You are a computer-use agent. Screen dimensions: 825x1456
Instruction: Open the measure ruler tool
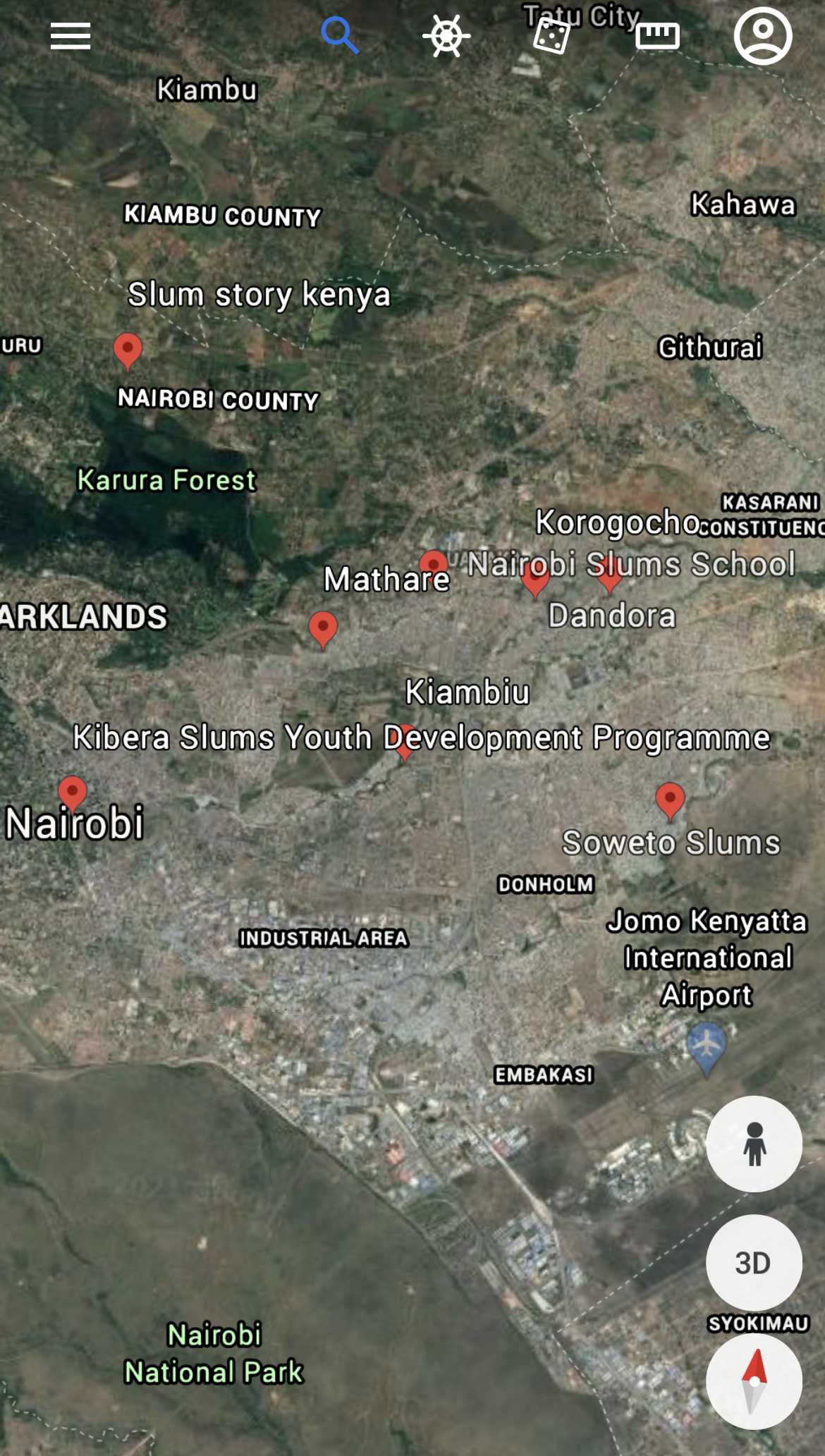coord(657,36)
